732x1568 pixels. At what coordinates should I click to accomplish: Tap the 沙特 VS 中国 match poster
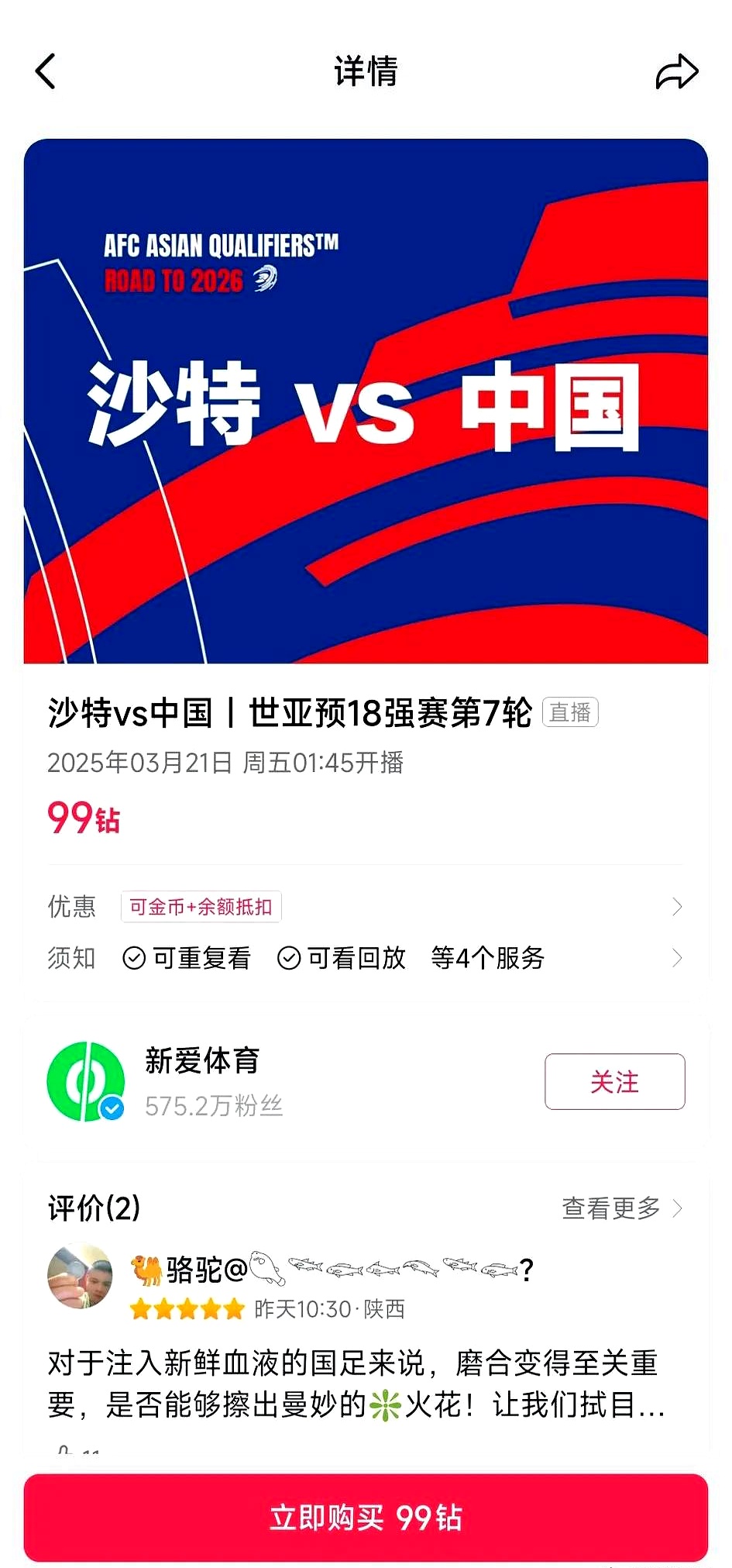[366, 400]
